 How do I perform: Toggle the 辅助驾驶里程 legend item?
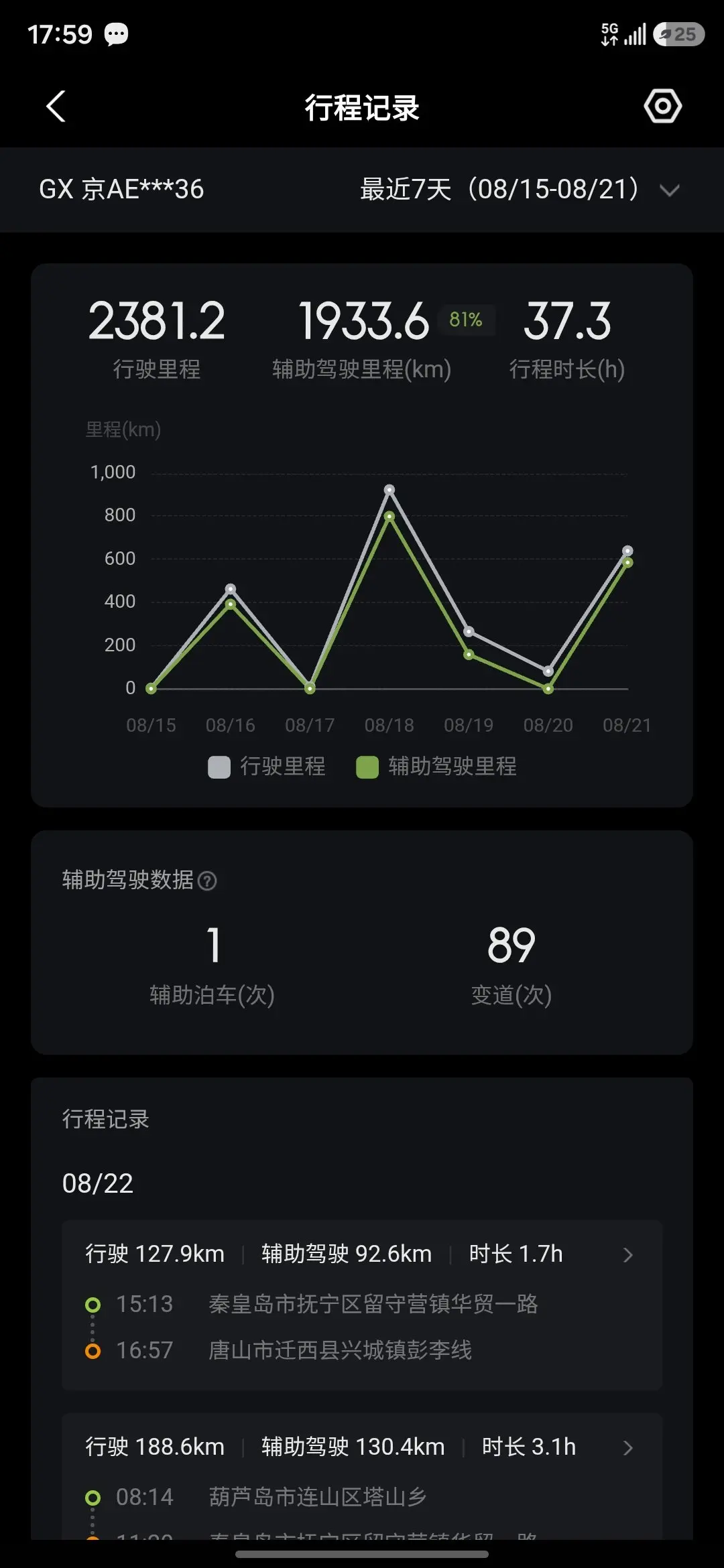[436, 767]
